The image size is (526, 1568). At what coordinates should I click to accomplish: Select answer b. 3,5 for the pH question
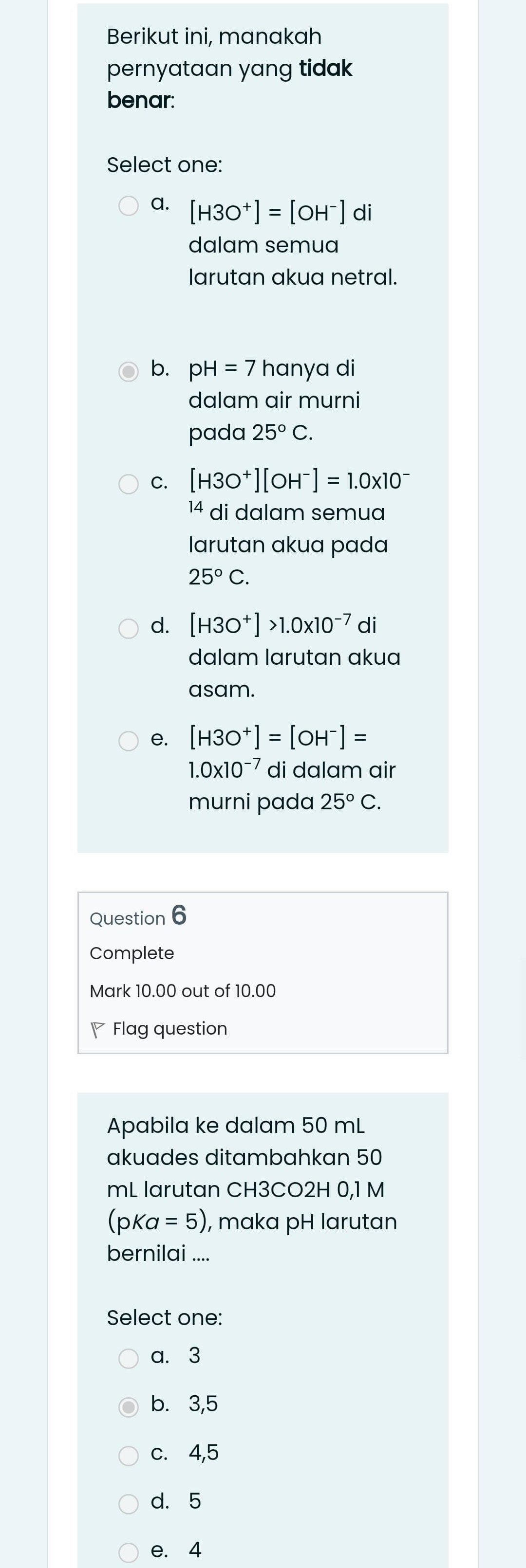129,1407
